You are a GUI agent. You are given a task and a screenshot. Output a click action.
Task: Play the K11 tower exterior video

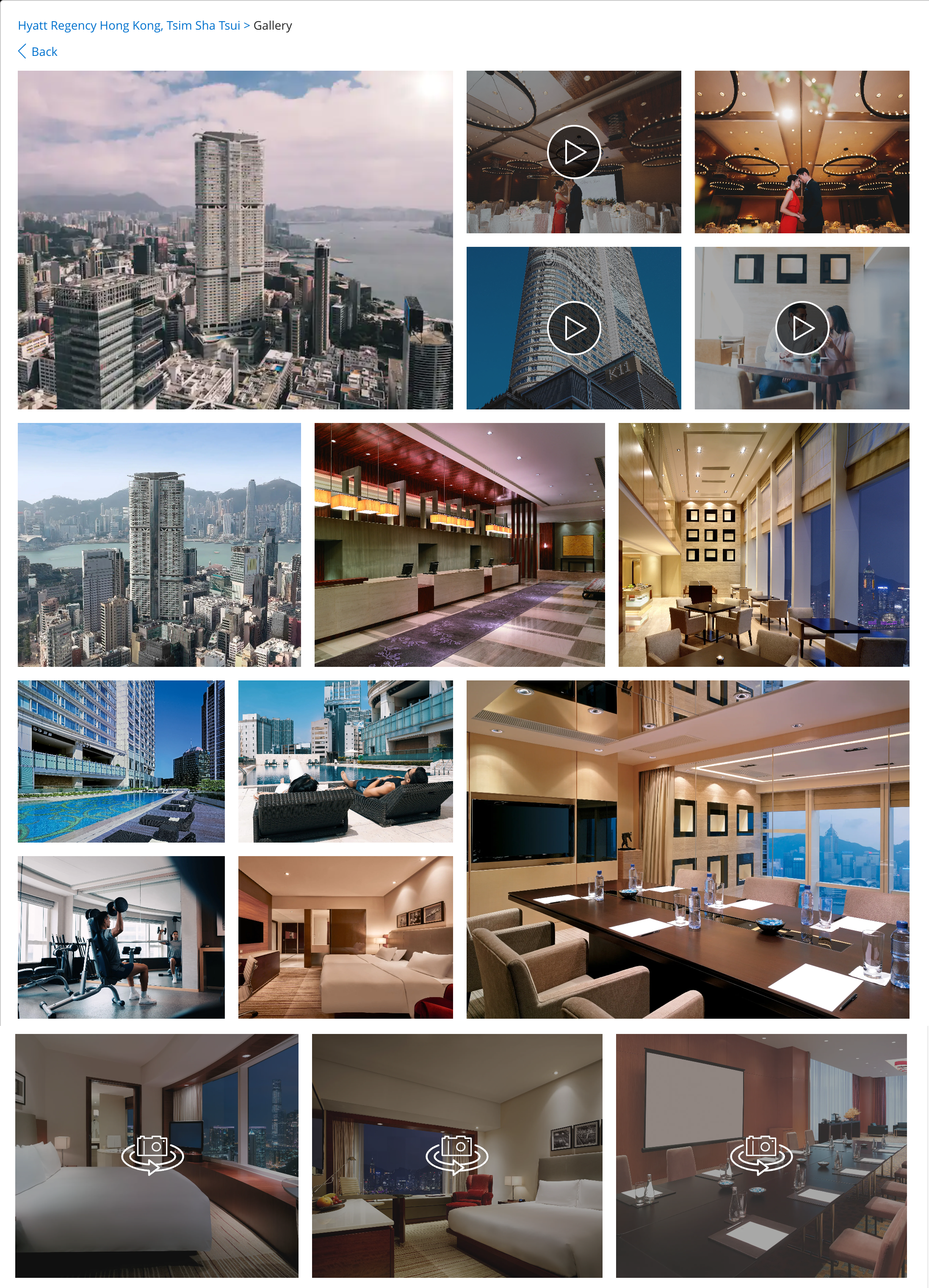(573, 328)
